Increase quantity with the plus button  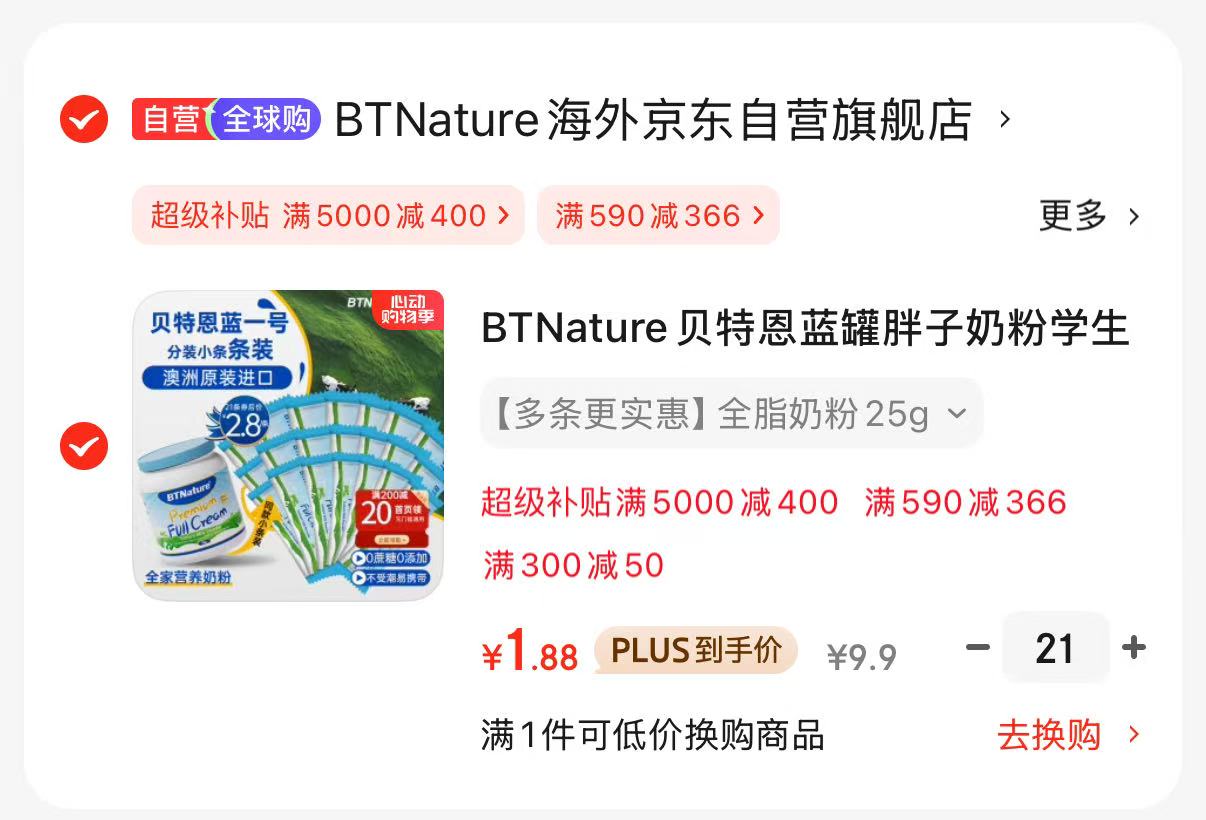click(x=1133, y=648)
